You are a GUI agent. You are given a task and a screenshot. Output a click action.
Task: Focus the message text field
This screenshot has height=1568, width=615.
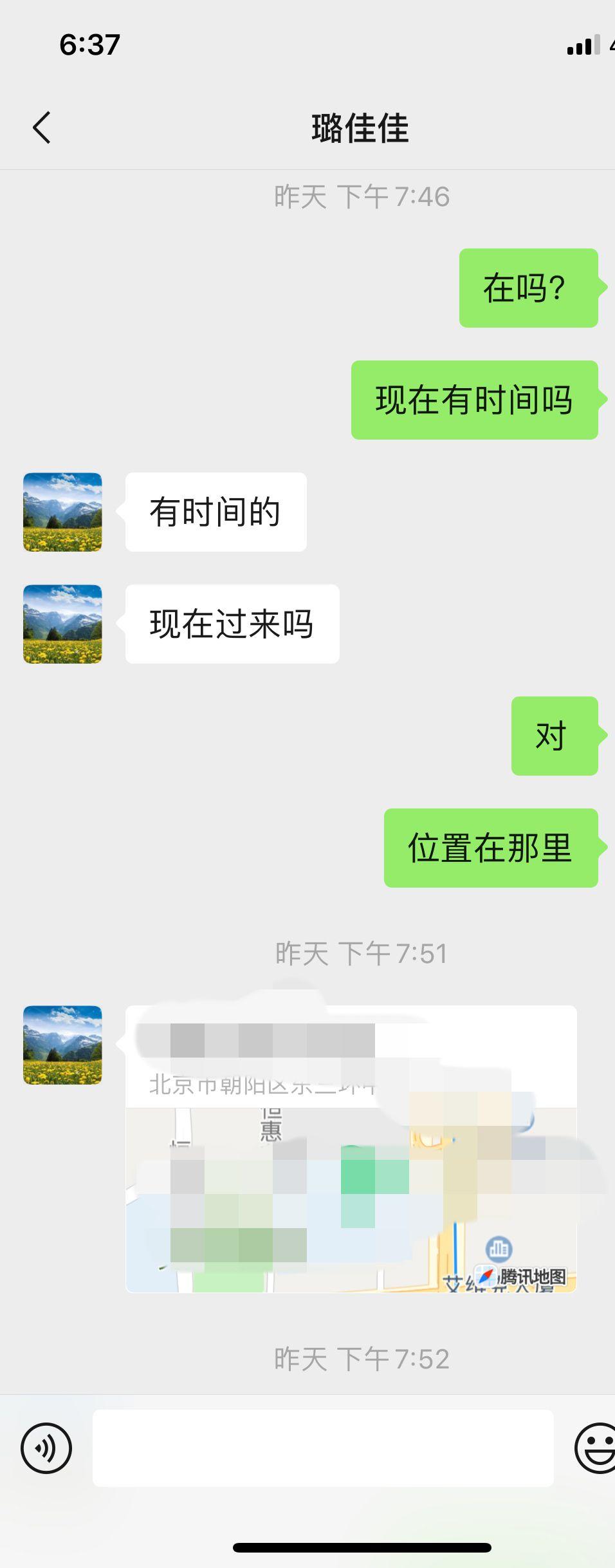point(323,1448)
